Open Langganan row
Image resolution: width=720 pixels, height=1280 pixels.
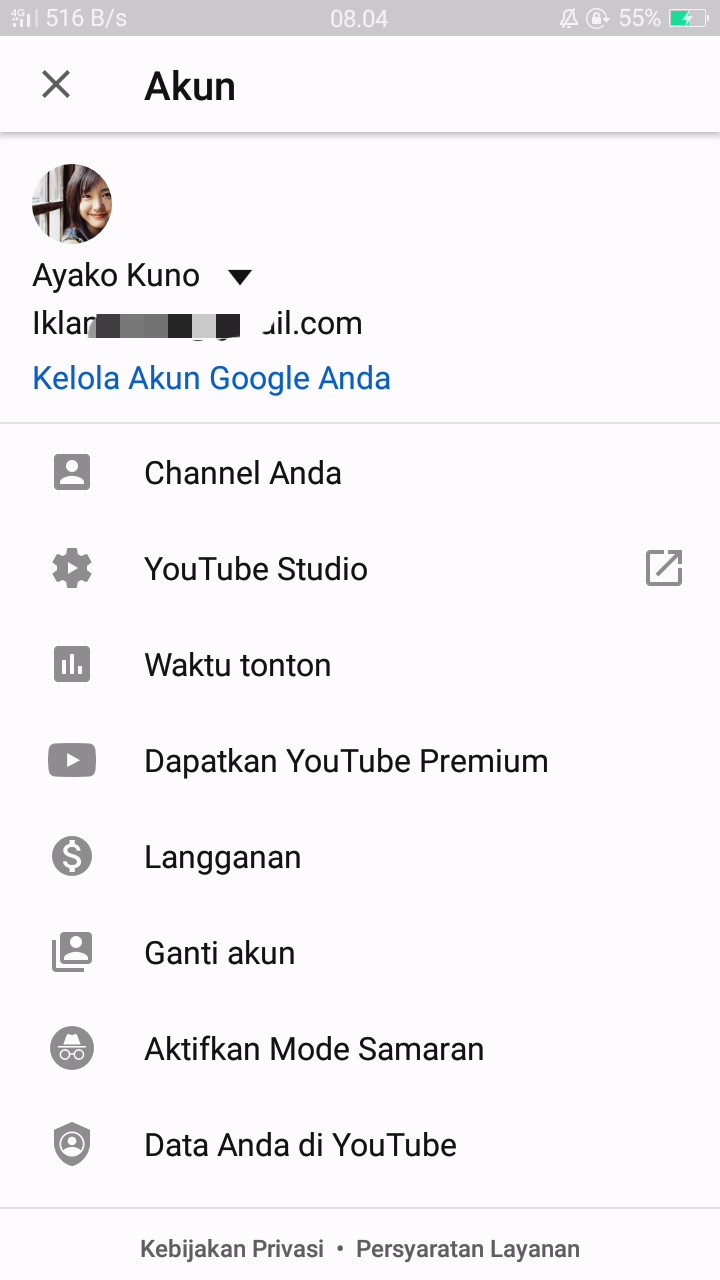tap(222, 857)
